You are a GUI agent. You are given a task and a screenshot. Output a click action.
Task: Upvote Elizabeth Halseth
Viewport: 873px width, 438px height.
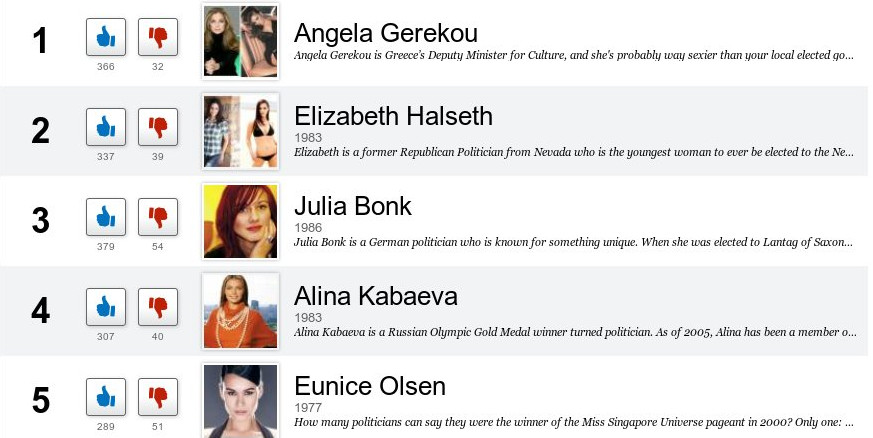pos(106,128)
